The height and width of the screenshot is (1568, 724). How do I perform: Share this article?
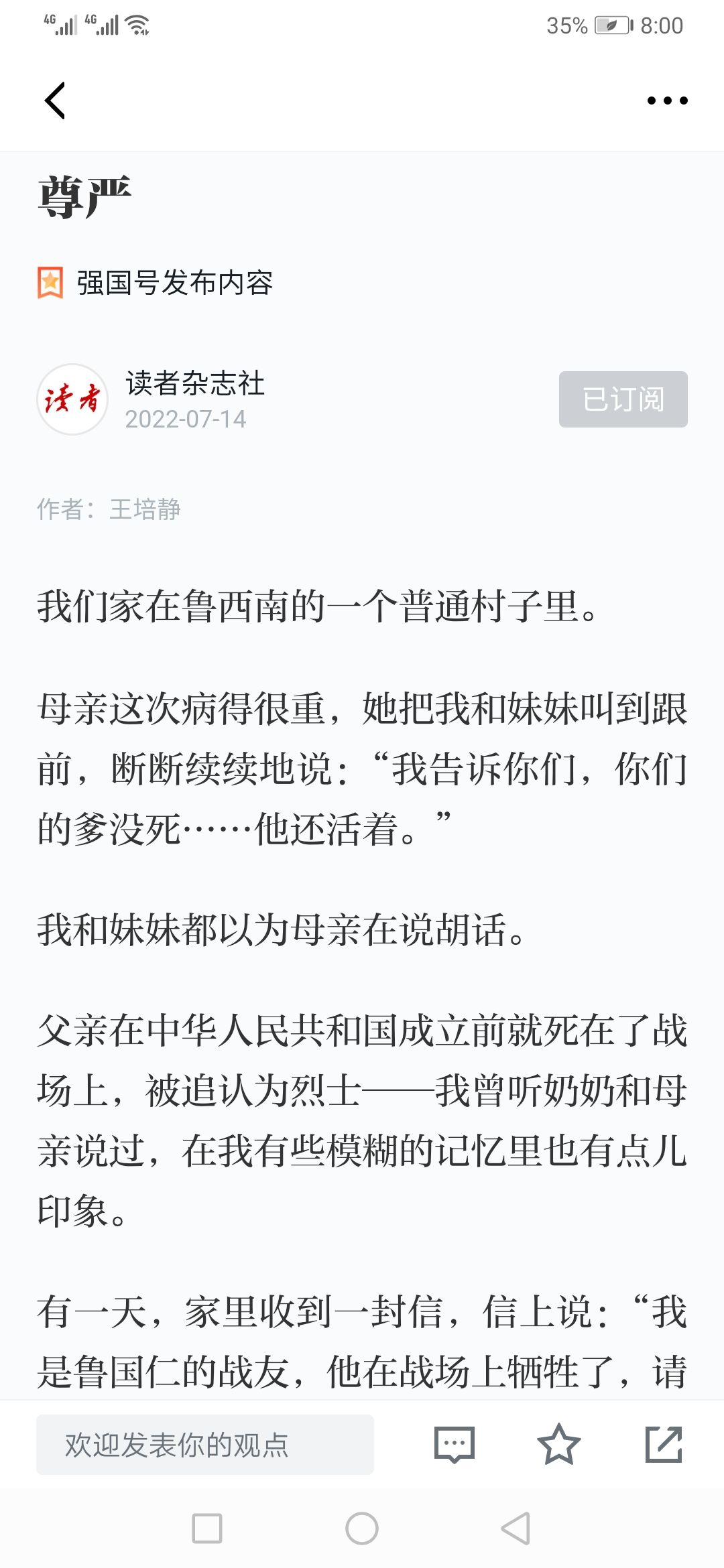pyautogui.click(x=663, y=1445)
